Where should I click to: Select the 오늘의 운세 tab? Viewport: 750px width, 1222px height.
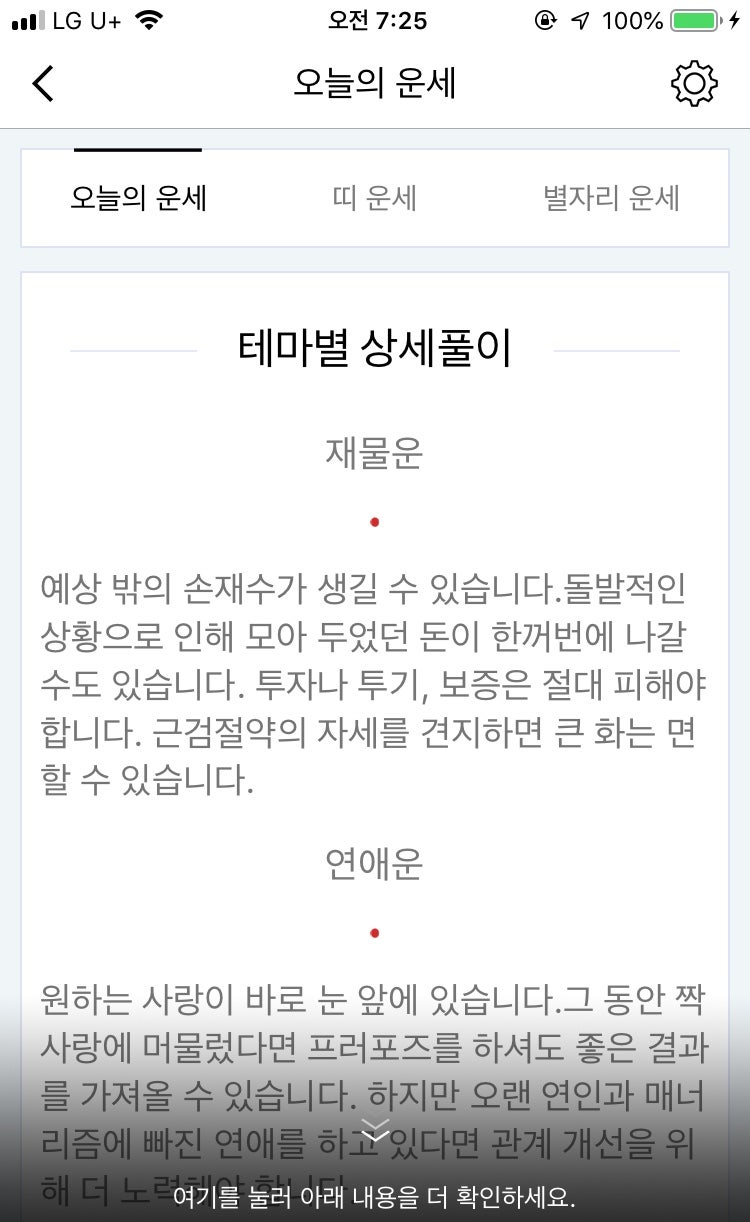[138, 198]
